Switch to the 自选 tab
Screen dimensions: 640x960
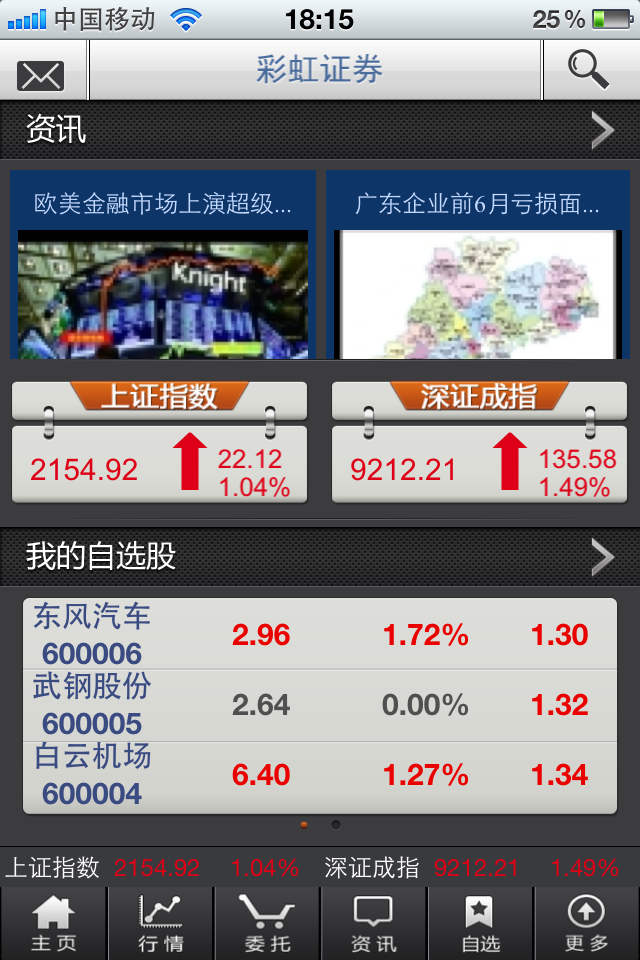(480, 923)
